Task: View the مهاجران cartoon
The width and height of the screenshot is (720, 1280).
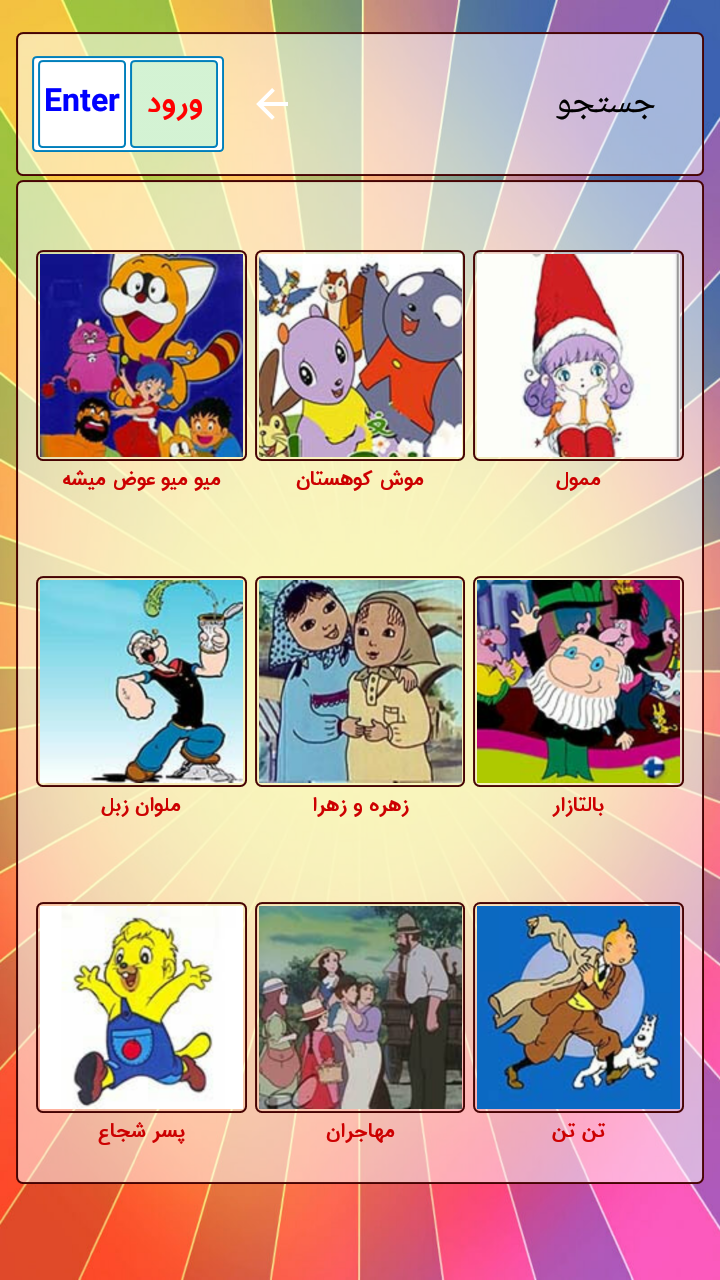Action: (360, 1008)
